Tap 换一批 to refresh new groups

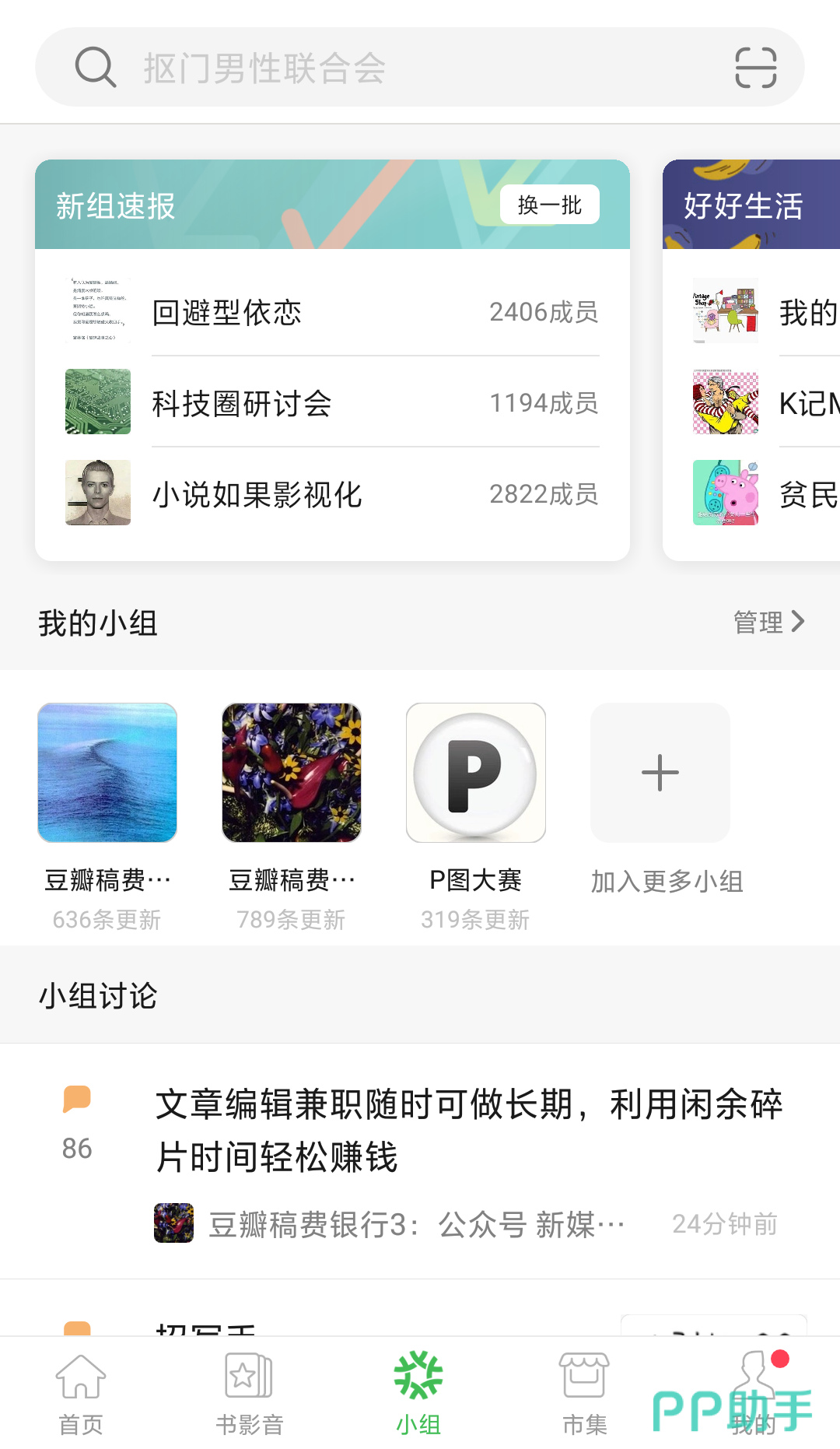click(548, 204)
